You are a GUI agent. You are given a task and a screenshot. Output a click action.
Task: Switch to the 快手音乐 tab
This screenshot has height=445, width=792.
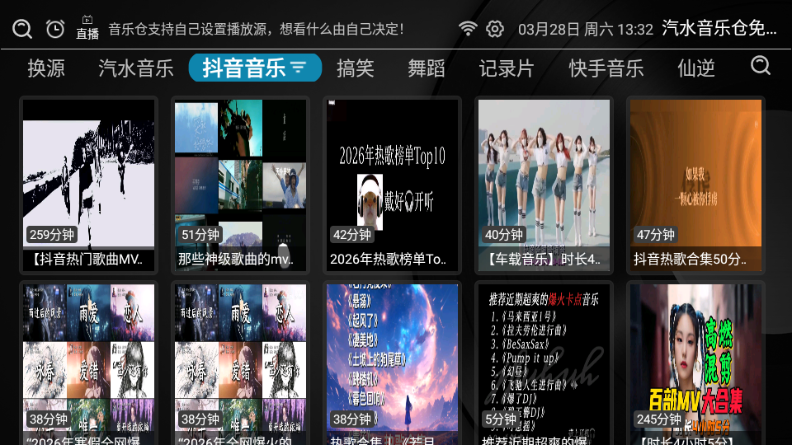coord(606,69)
